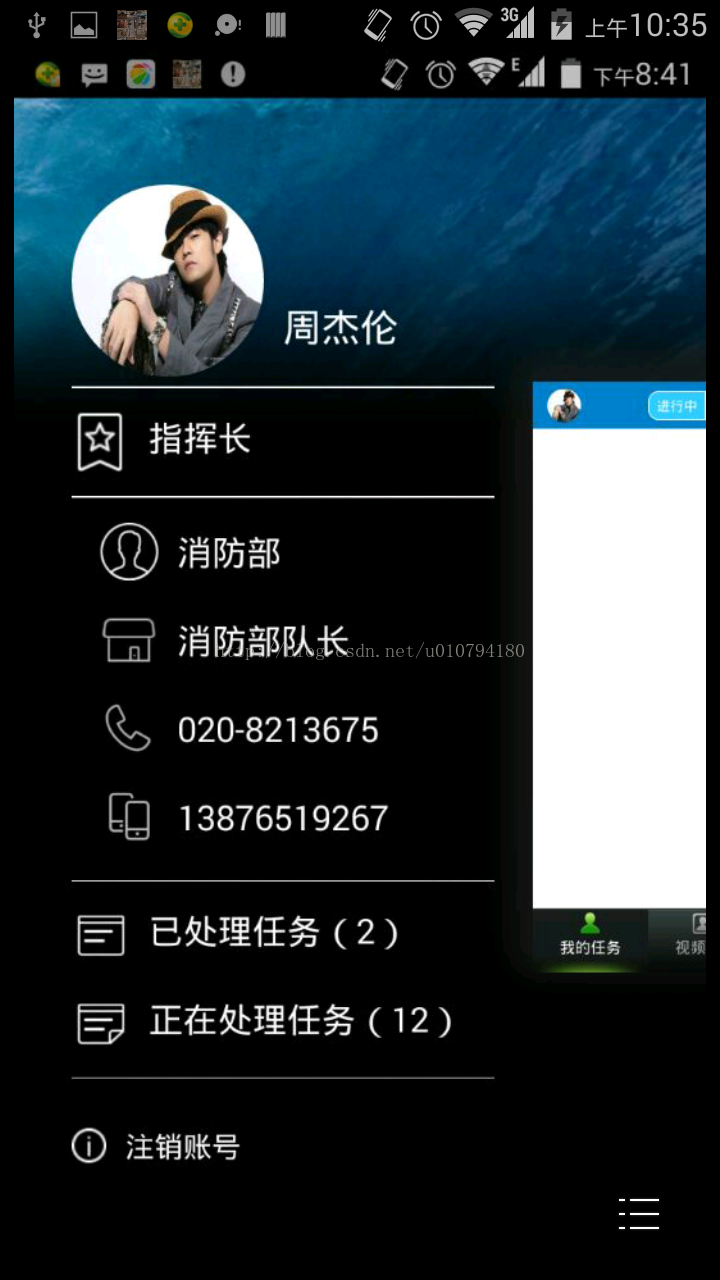
Task: Tap the 周杰伦 profile avatar
Action: click(168, 281)
